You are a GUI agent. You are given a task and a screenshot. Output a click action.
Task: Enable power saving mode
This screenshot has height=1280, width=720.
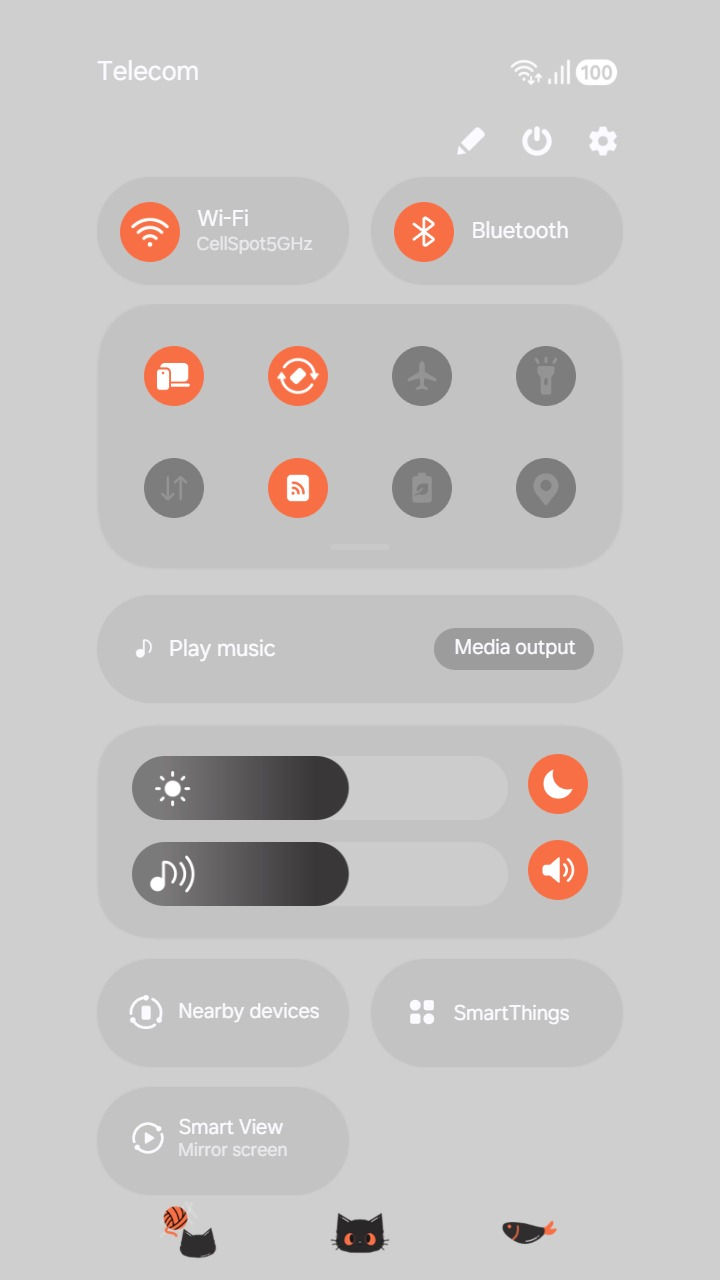(422, 488)
